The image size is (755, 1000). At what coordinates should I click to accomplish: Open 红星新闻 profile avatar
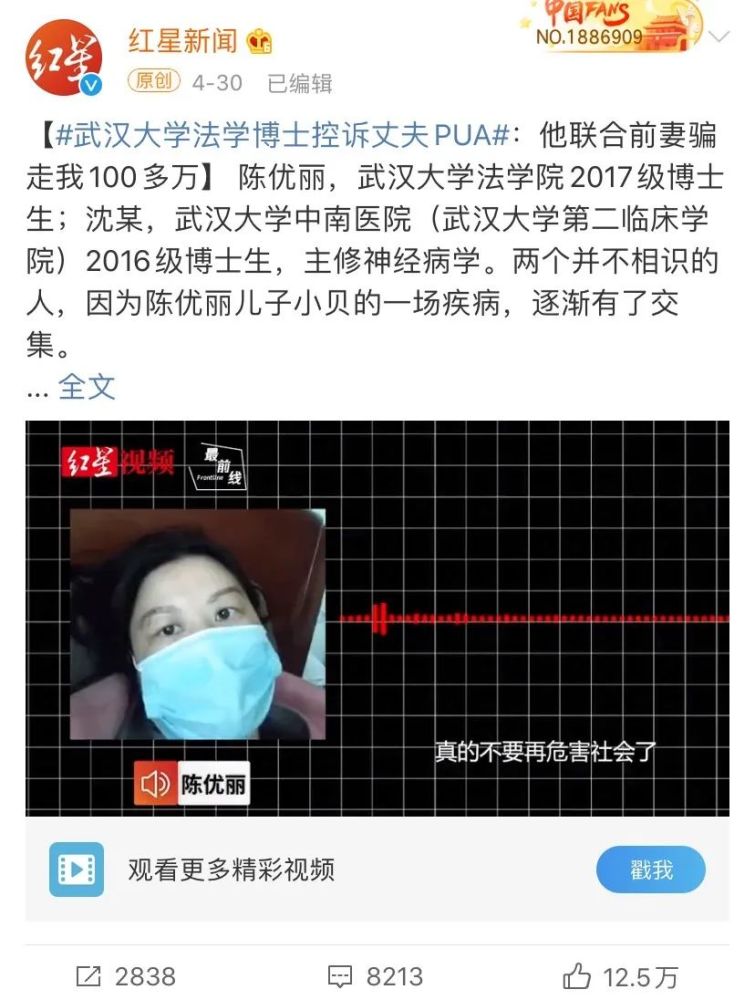click(x=63, y=58)
